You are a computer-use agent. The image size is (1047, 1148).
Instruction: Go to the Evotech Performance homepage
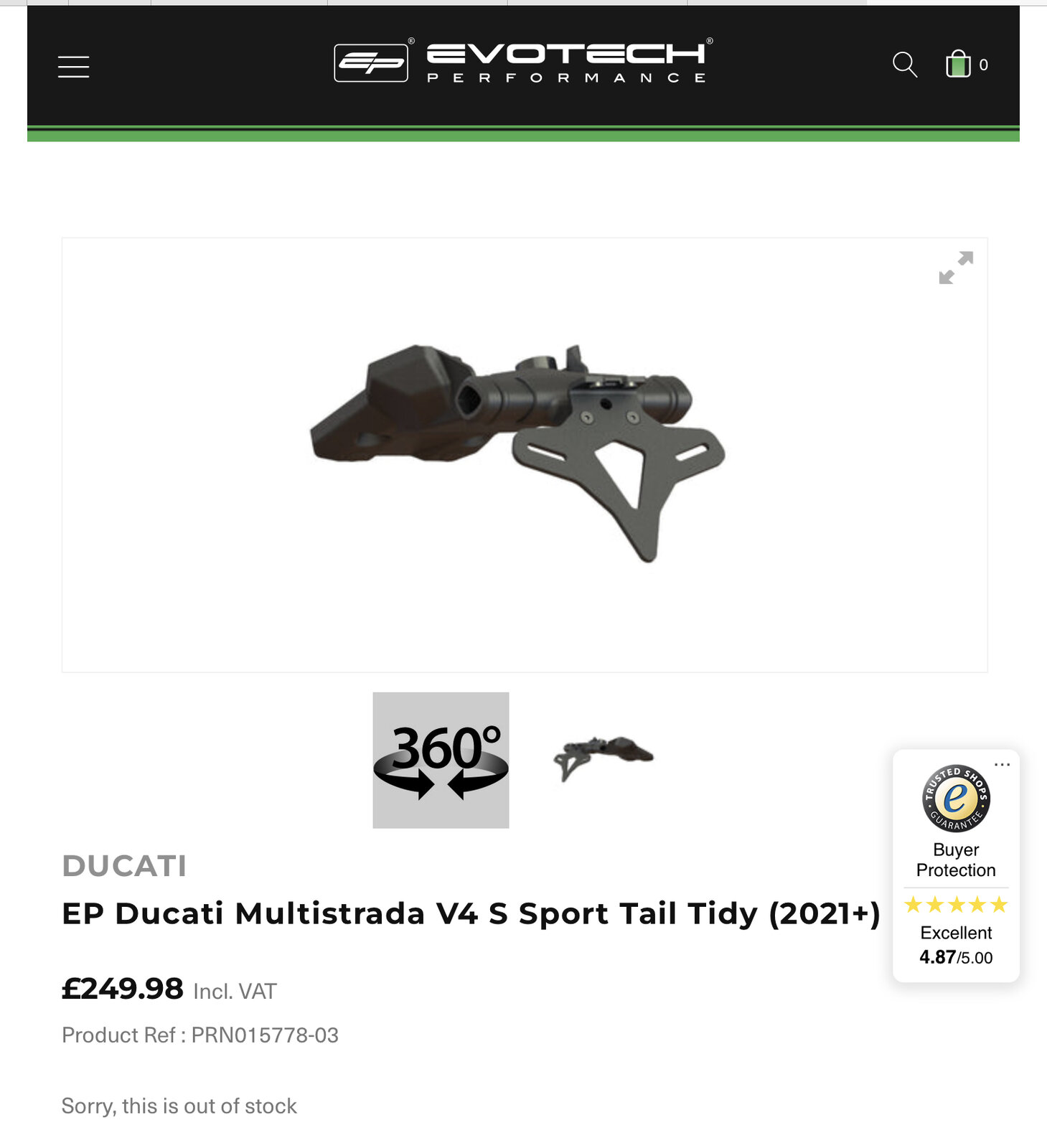coord(523,63)
